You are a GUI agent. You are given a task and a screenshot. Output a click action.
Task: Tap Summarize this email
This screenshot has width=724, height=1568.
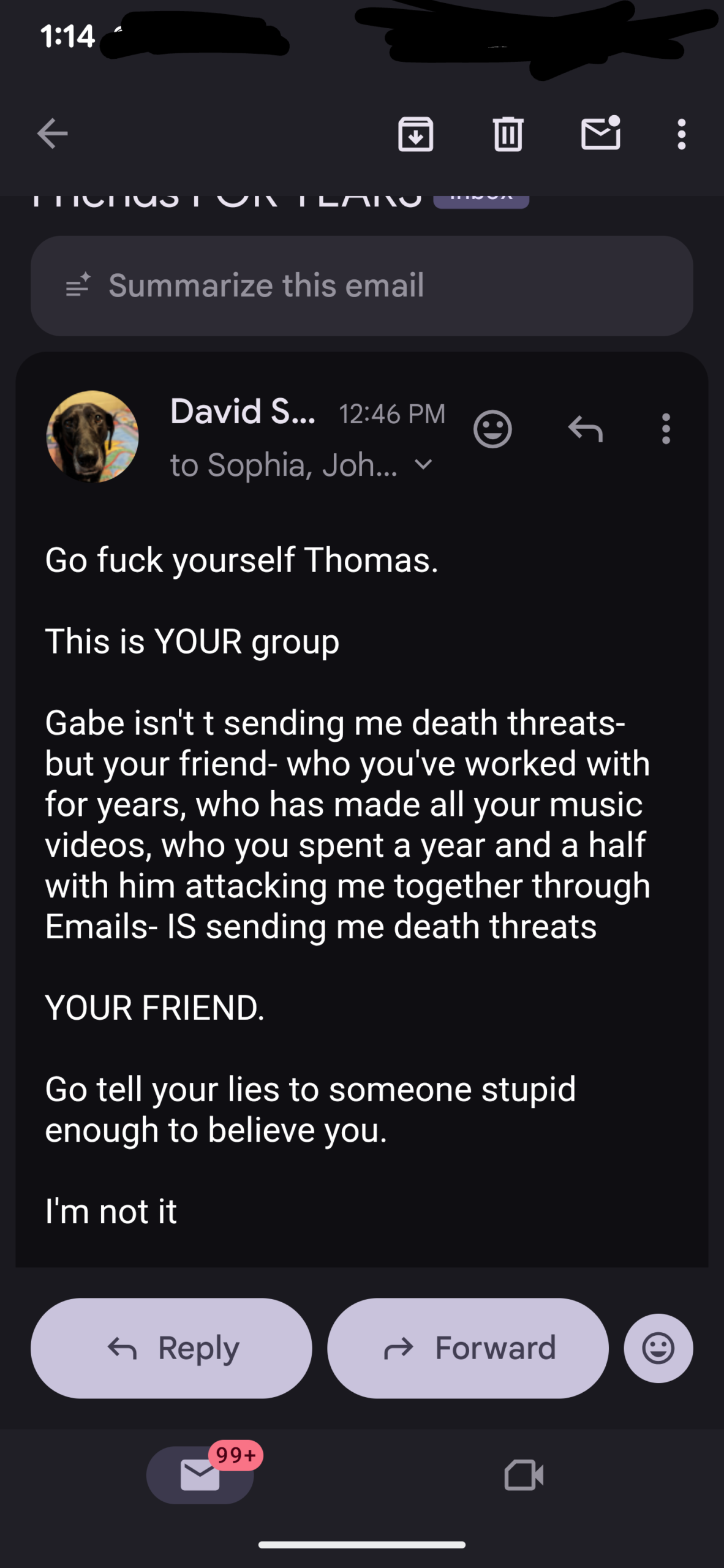click(361, 285)
